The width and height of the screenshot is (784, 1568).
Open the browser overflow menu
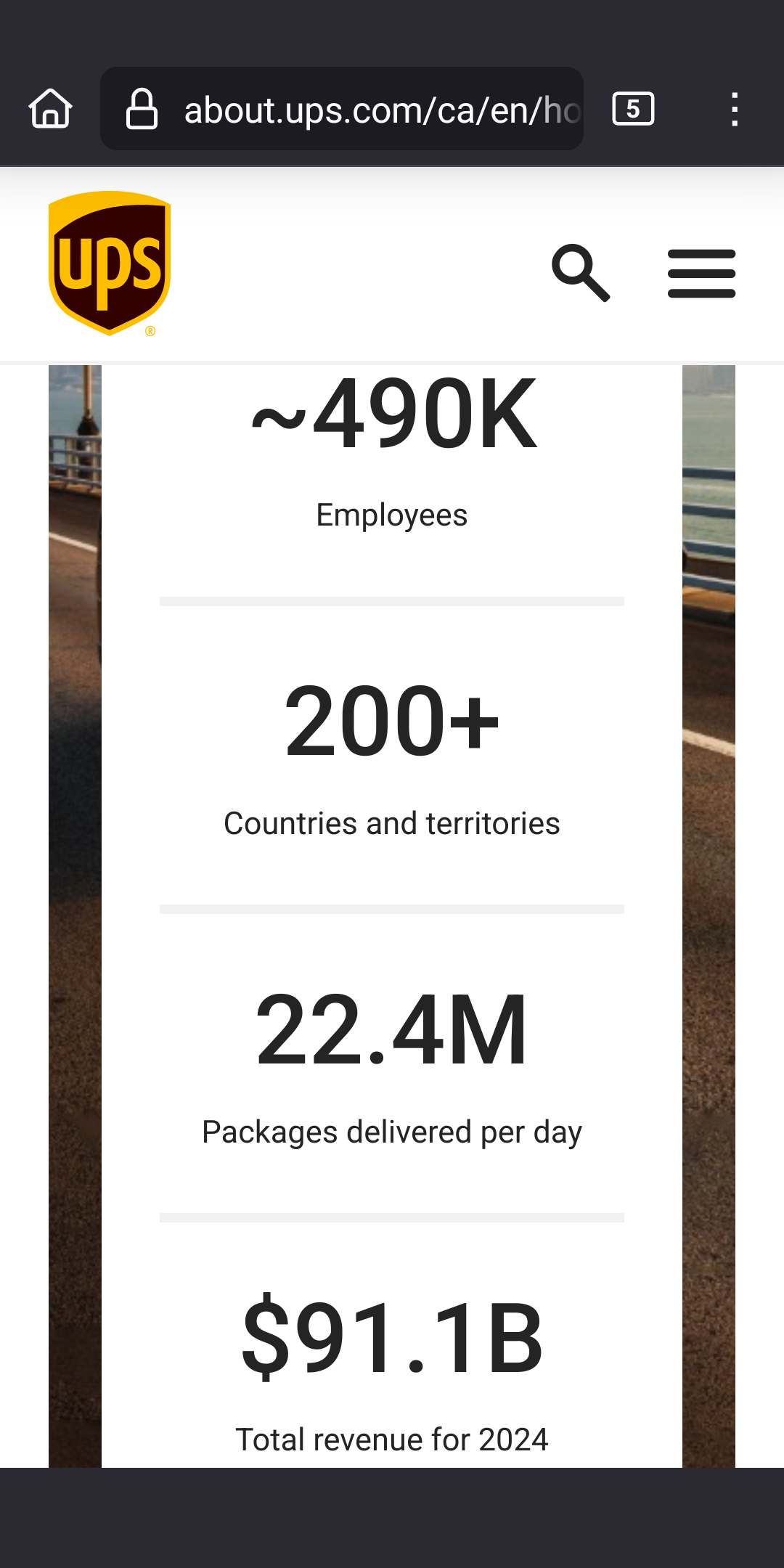pos(735,109)
